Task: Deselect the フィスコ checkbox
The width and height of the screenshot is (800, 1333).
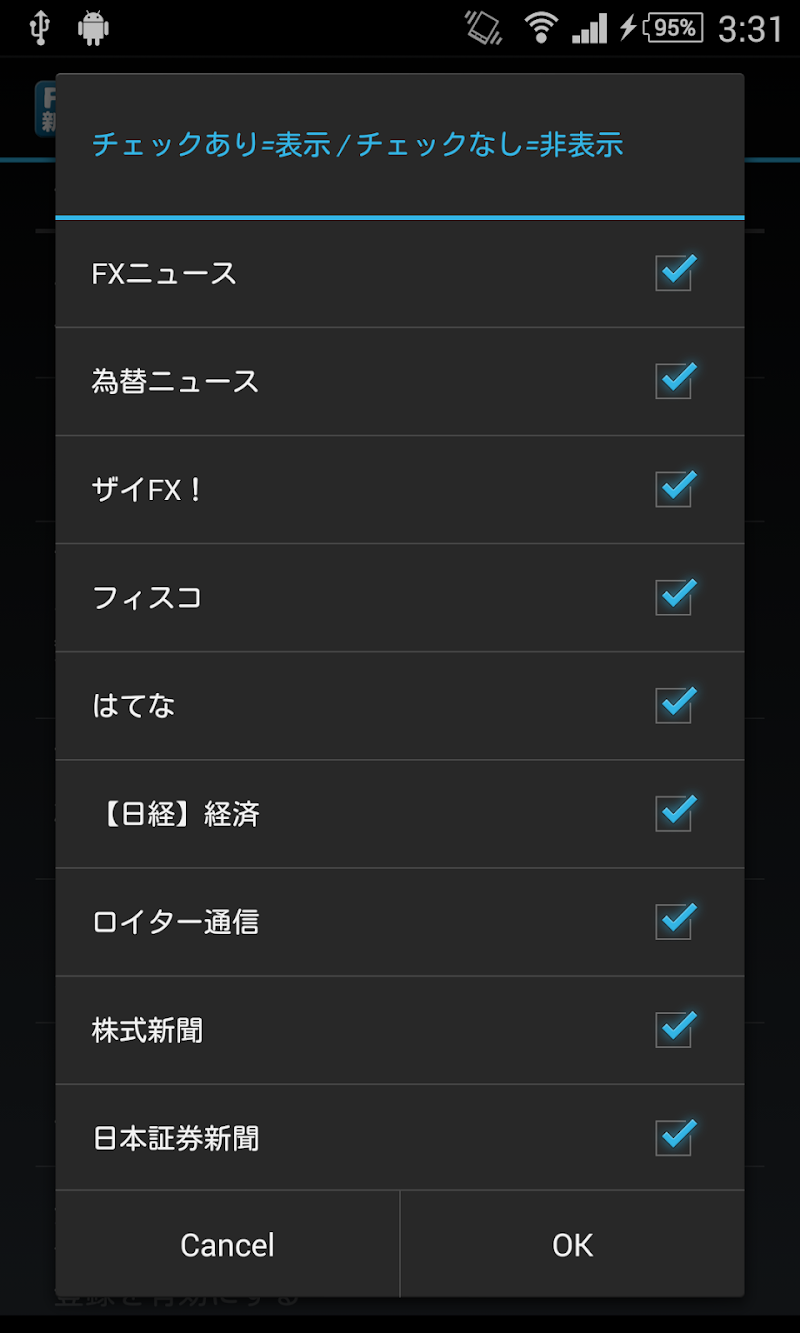Action: click(674, 597)
